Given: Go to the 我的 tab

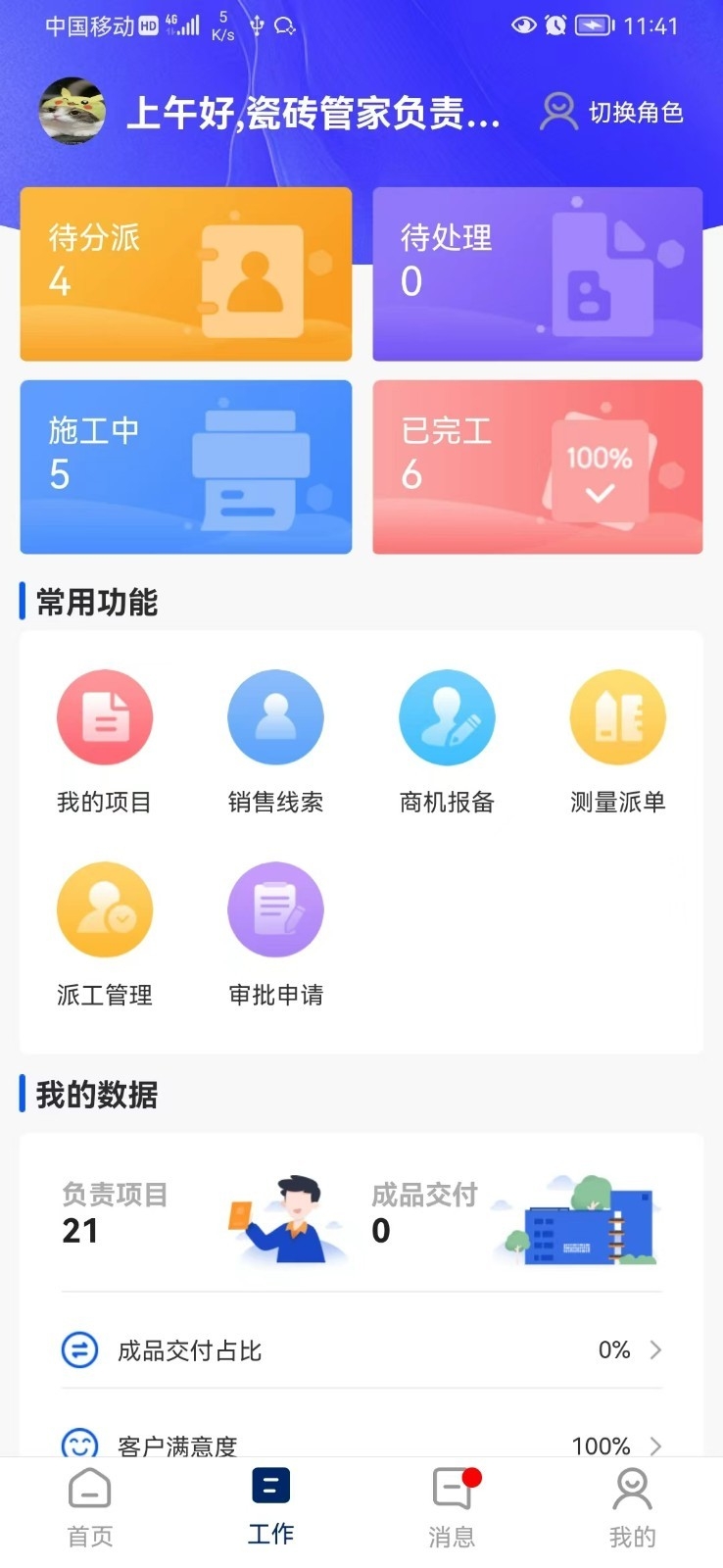Looking at the screenshot, I should pyautogui.click(x=632, y=1509).
